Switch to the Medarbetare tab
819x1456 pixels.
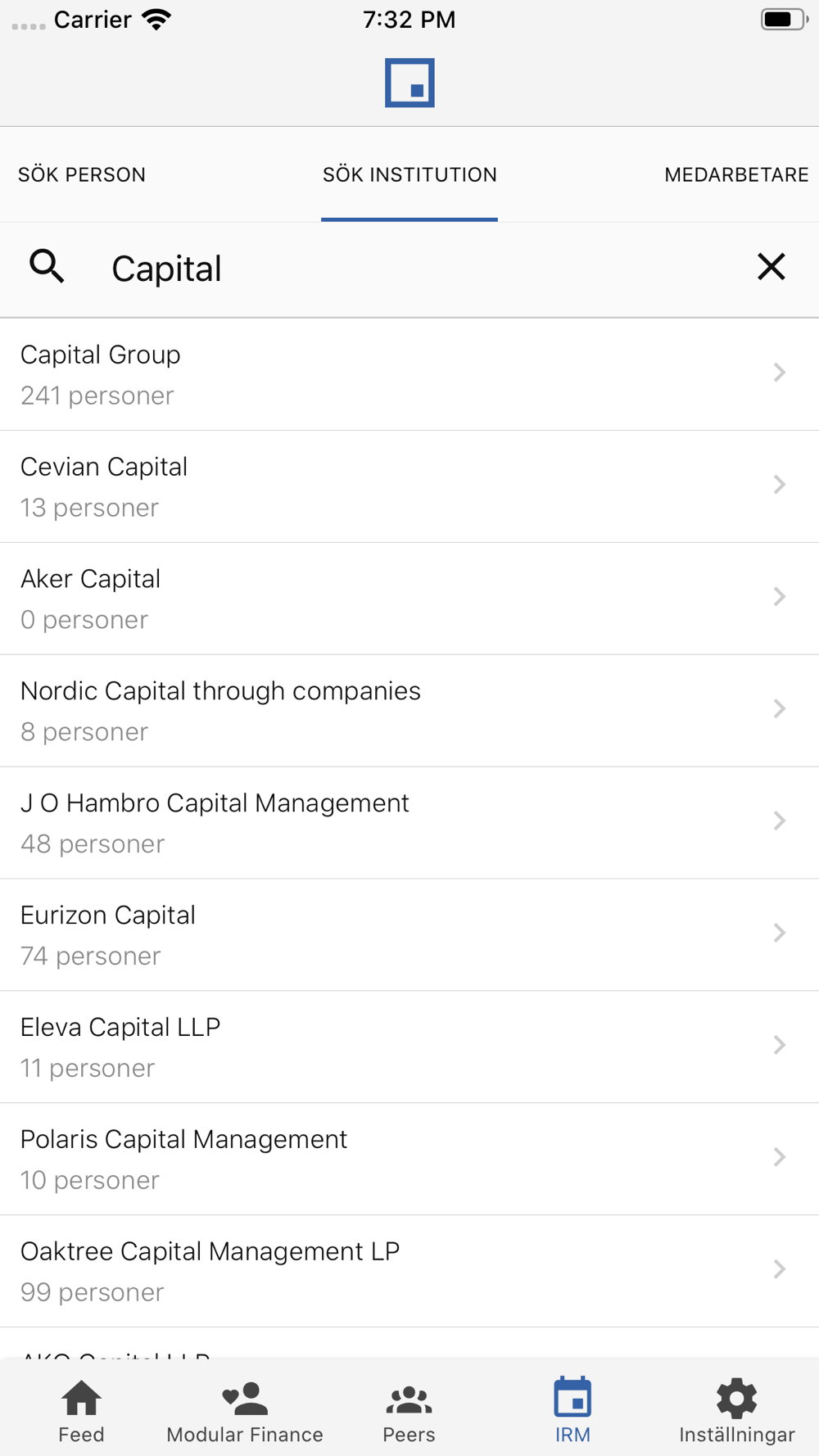point(736,174)
